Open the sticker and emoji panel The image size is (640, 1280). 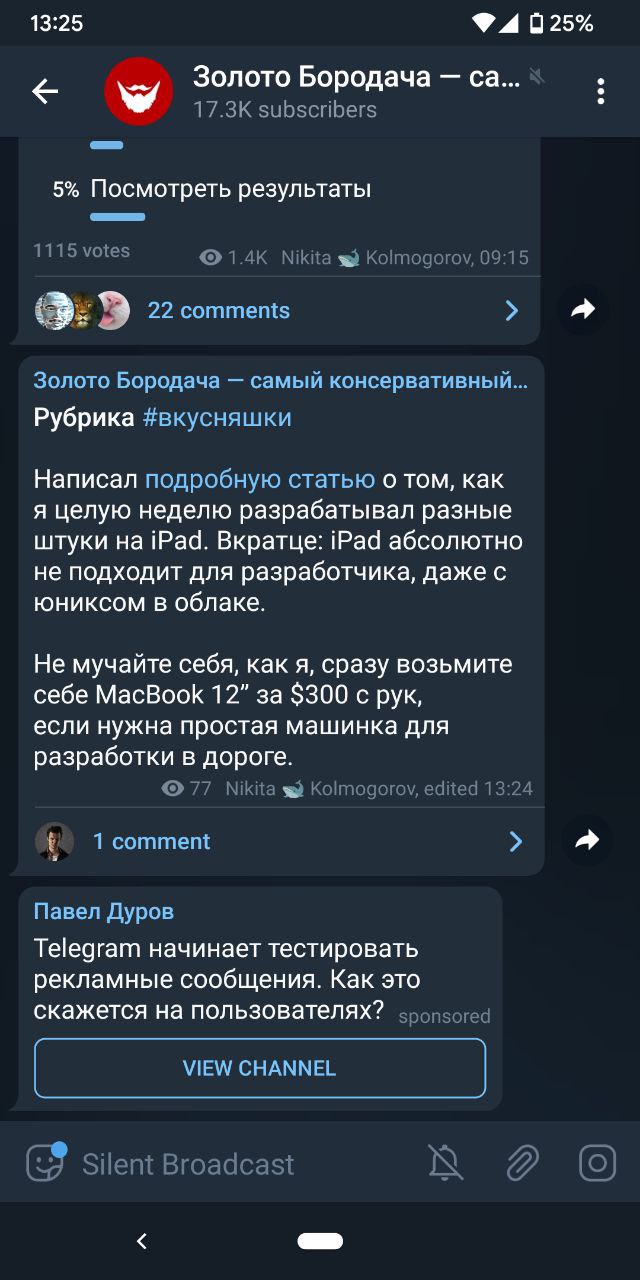pos(45,1164)
